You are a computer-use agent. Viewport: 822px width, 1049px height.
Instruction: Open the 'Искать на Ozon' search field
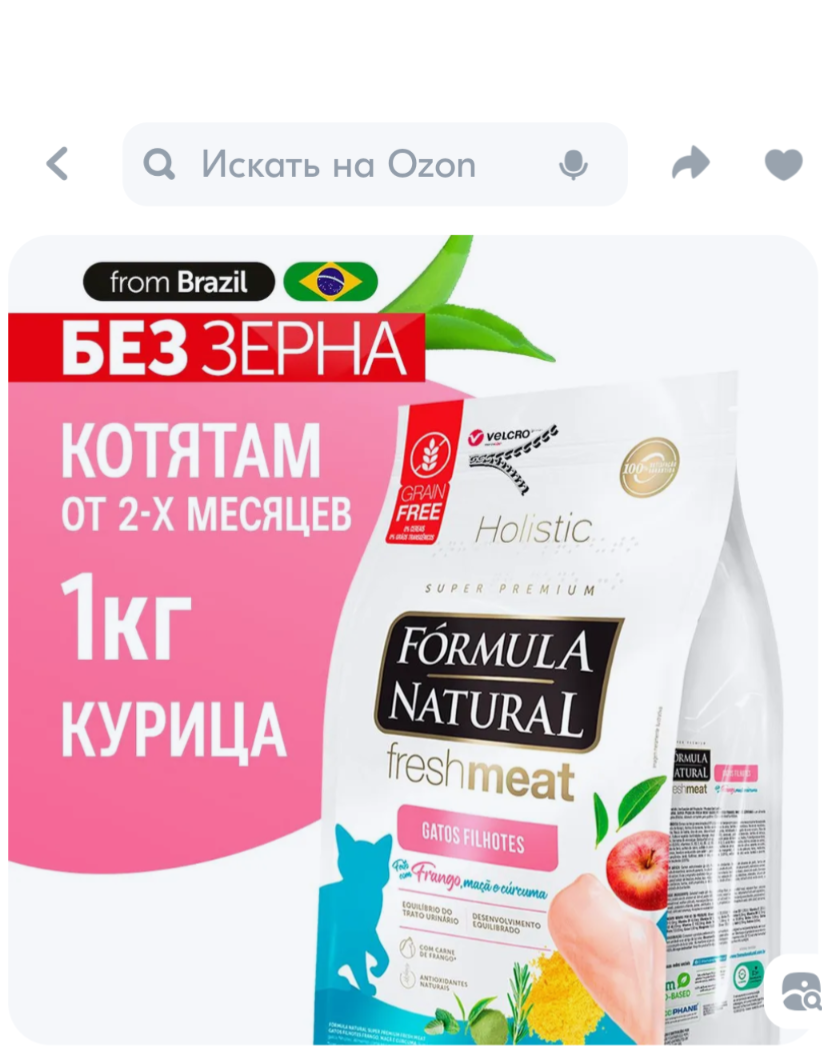(x=340, y=164)
